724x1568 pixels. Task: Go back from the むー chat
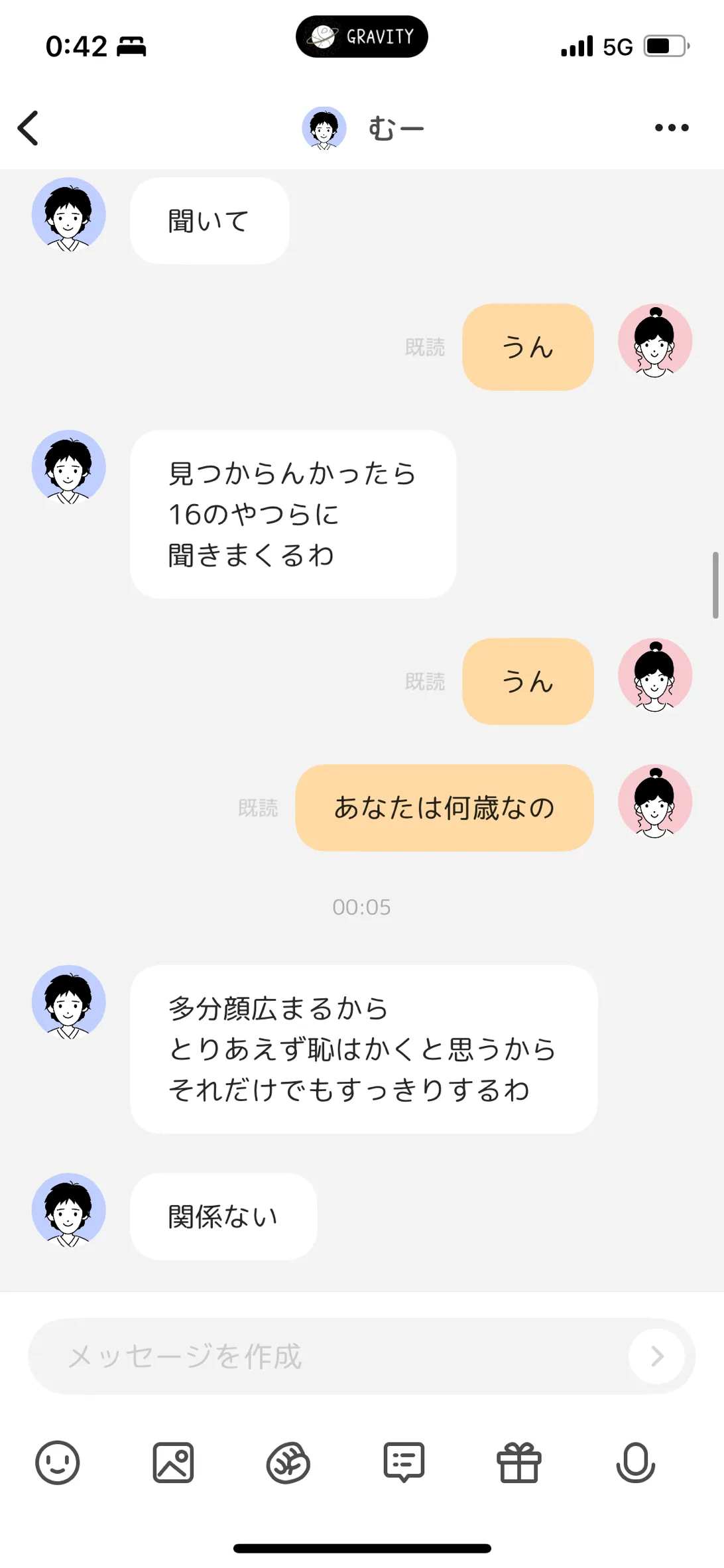[28, 128]
